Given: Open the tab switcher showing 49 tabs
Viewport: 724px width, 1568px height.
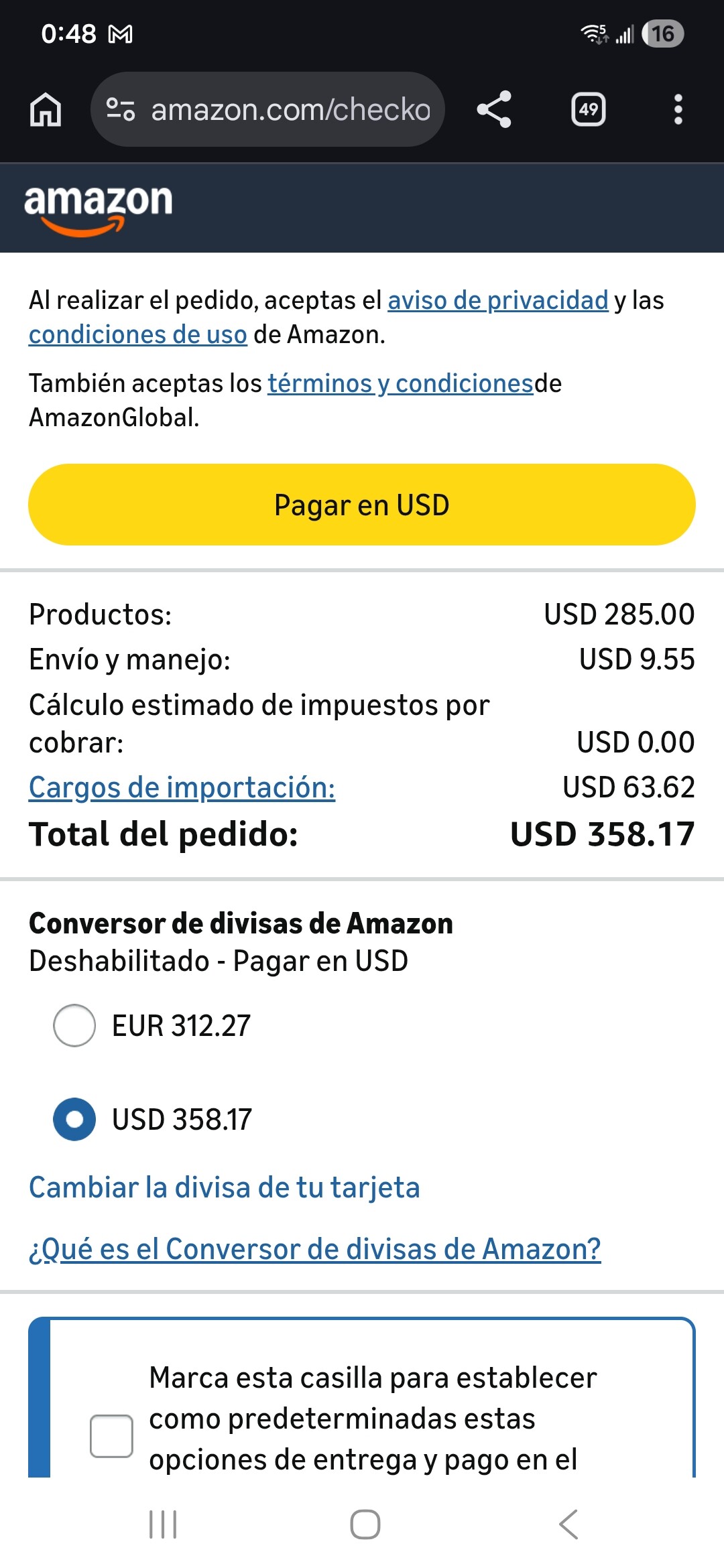Looking at the screenshot, I should pos(588,109).
